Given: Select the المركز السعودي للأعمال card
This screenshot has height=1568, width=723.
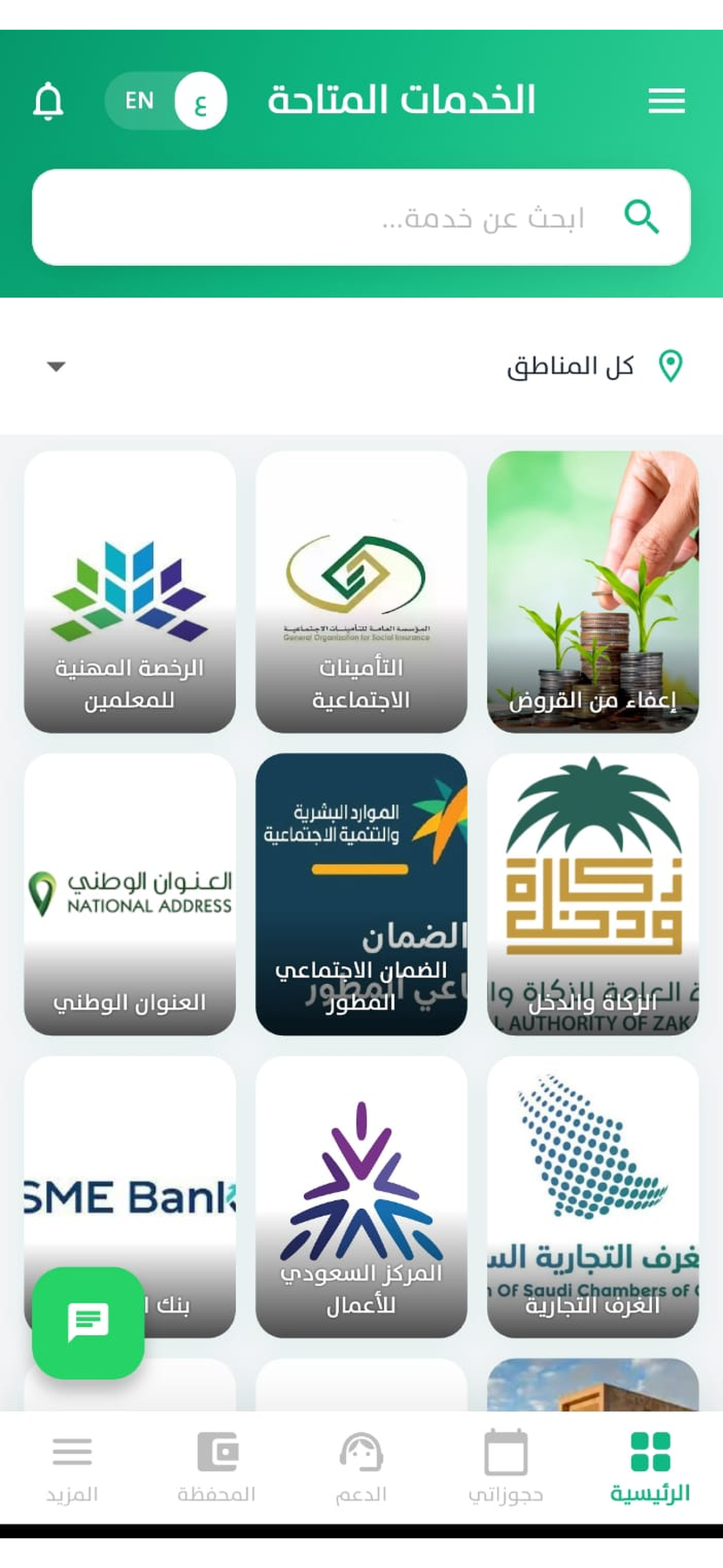Looking at the screenshot, I should (x=361, y=1196).
